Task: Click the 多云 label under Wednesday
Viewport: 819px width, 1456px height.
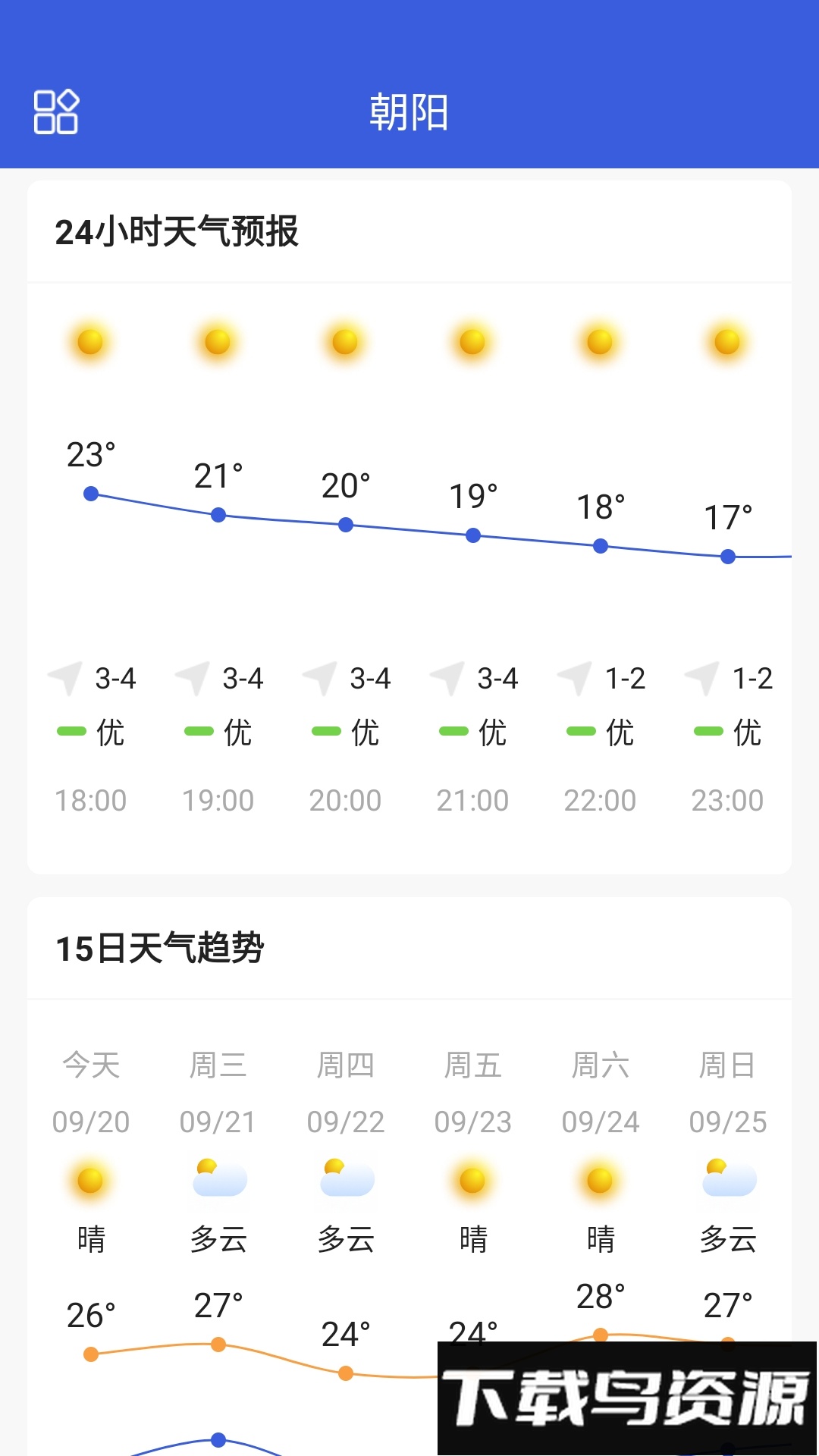Action: 218,1238
